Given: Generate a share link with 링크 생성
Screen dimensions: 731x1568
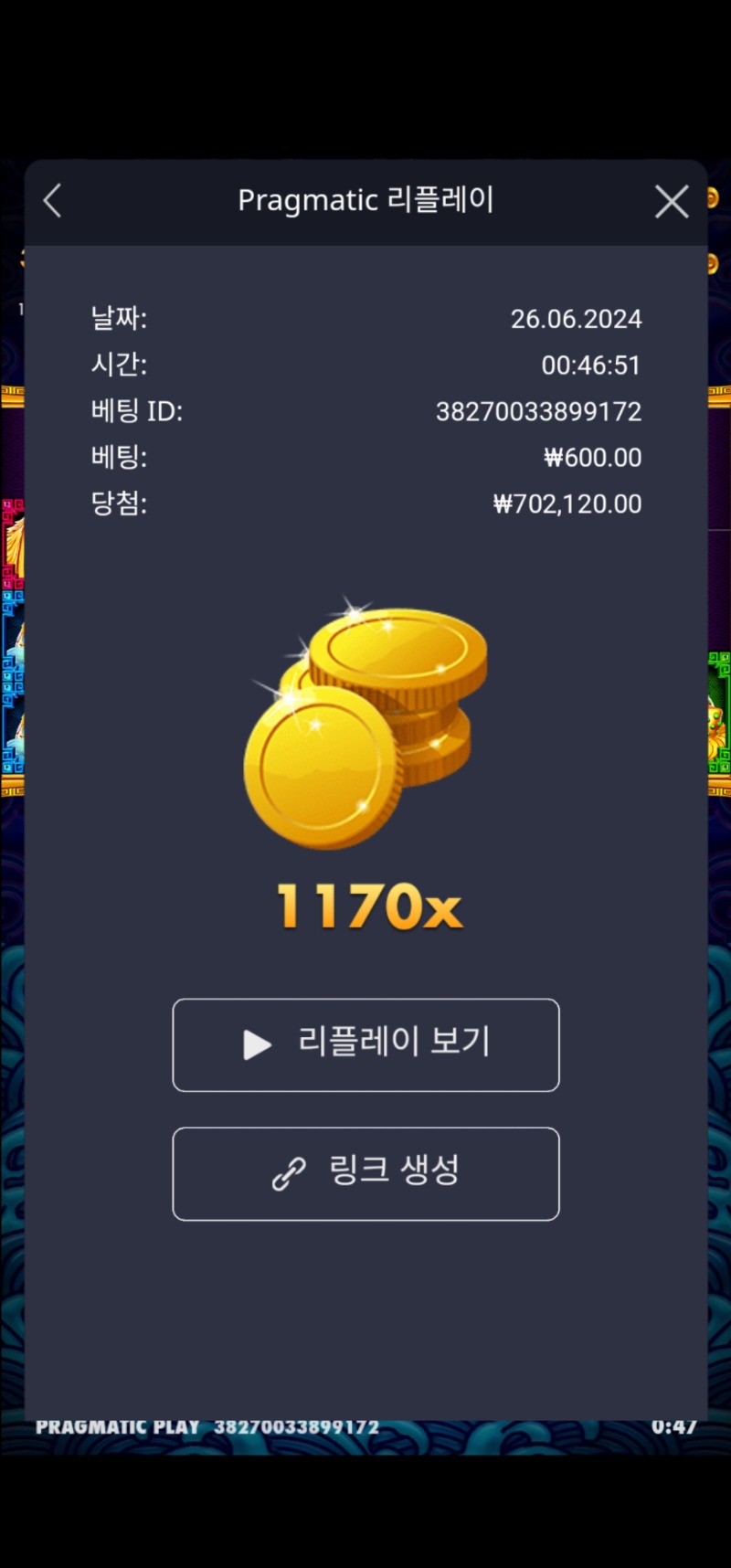Looking at the screenshot, I should tap(365, 1173).
